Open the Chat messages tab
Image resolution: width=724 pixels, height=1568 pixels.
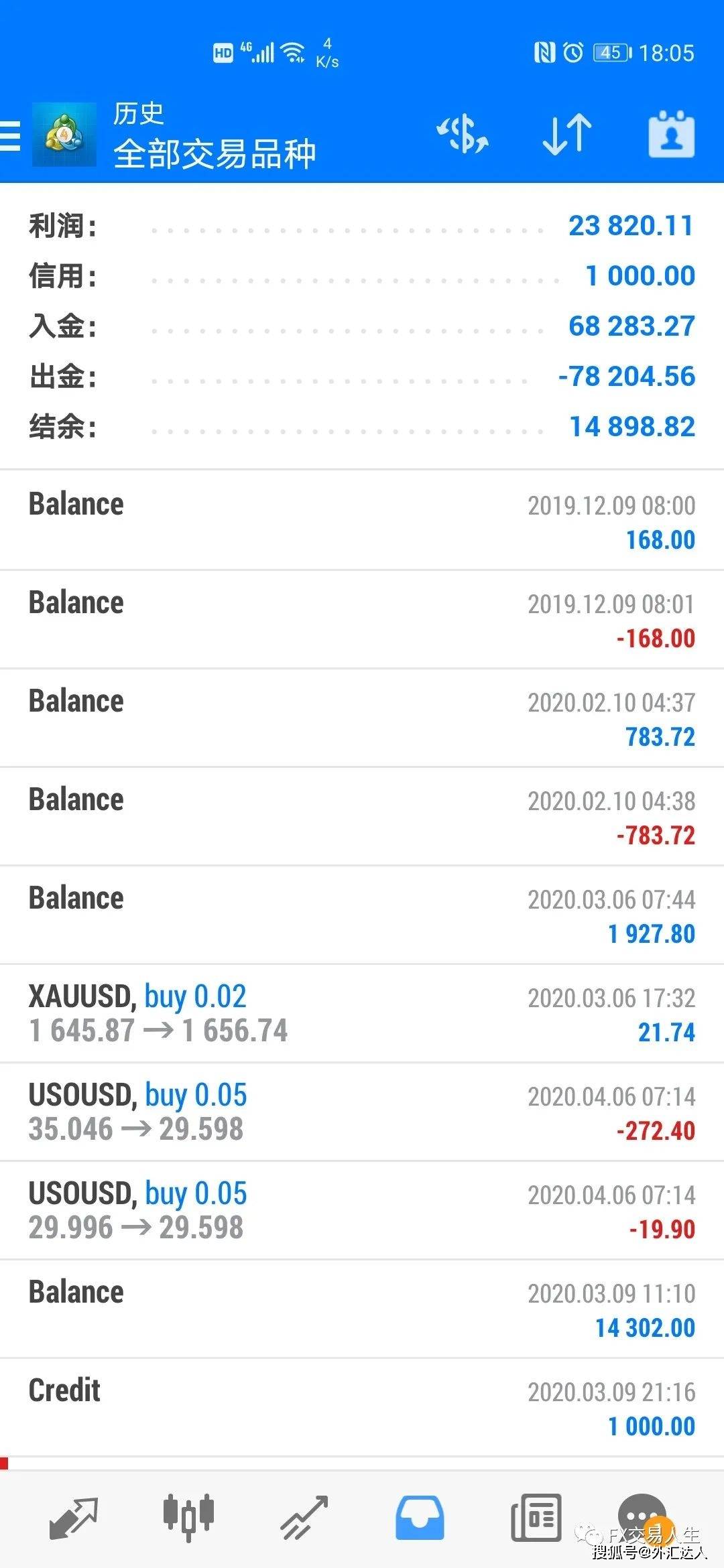pos(642,1516)
